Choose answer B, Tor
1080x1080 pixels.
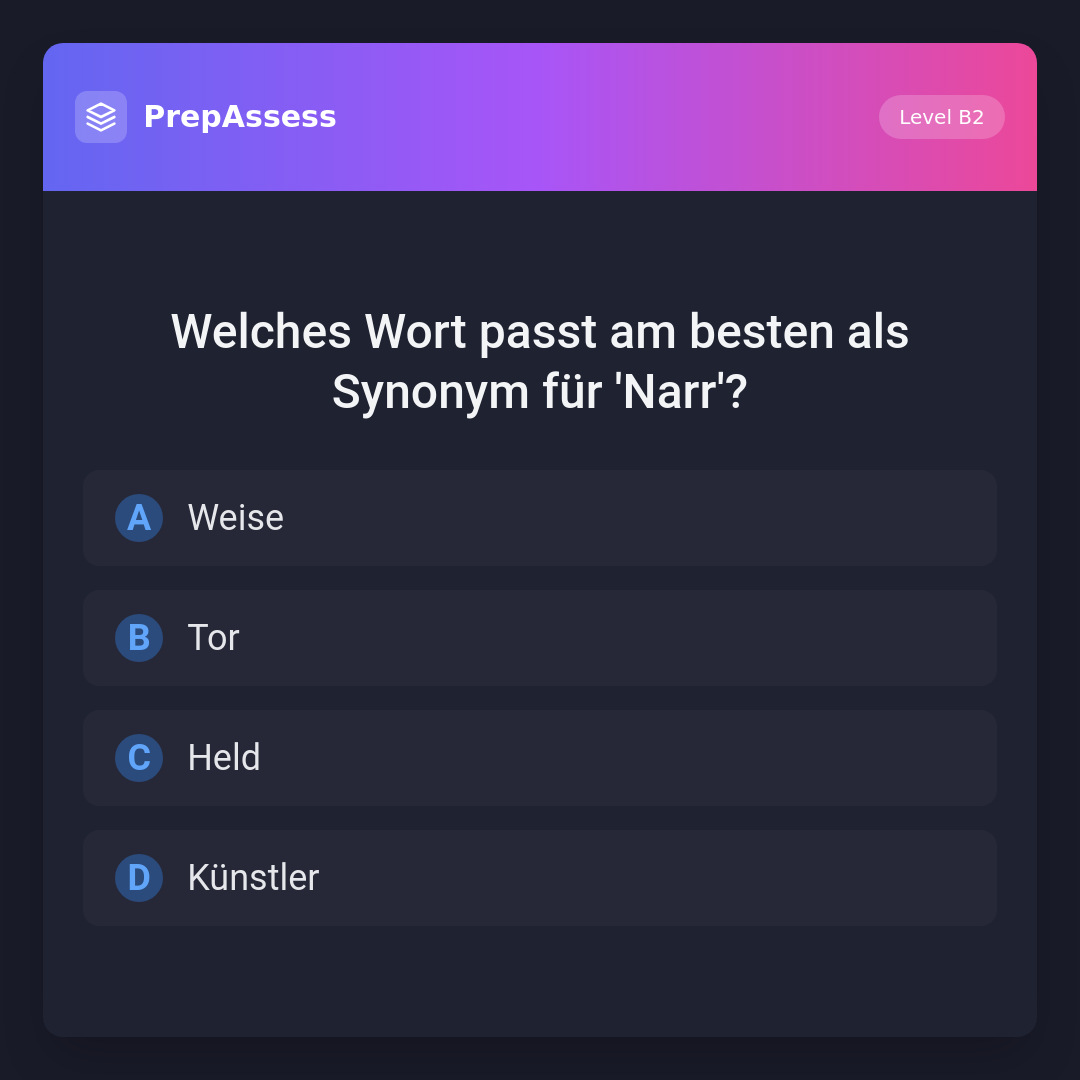(539, 638)
